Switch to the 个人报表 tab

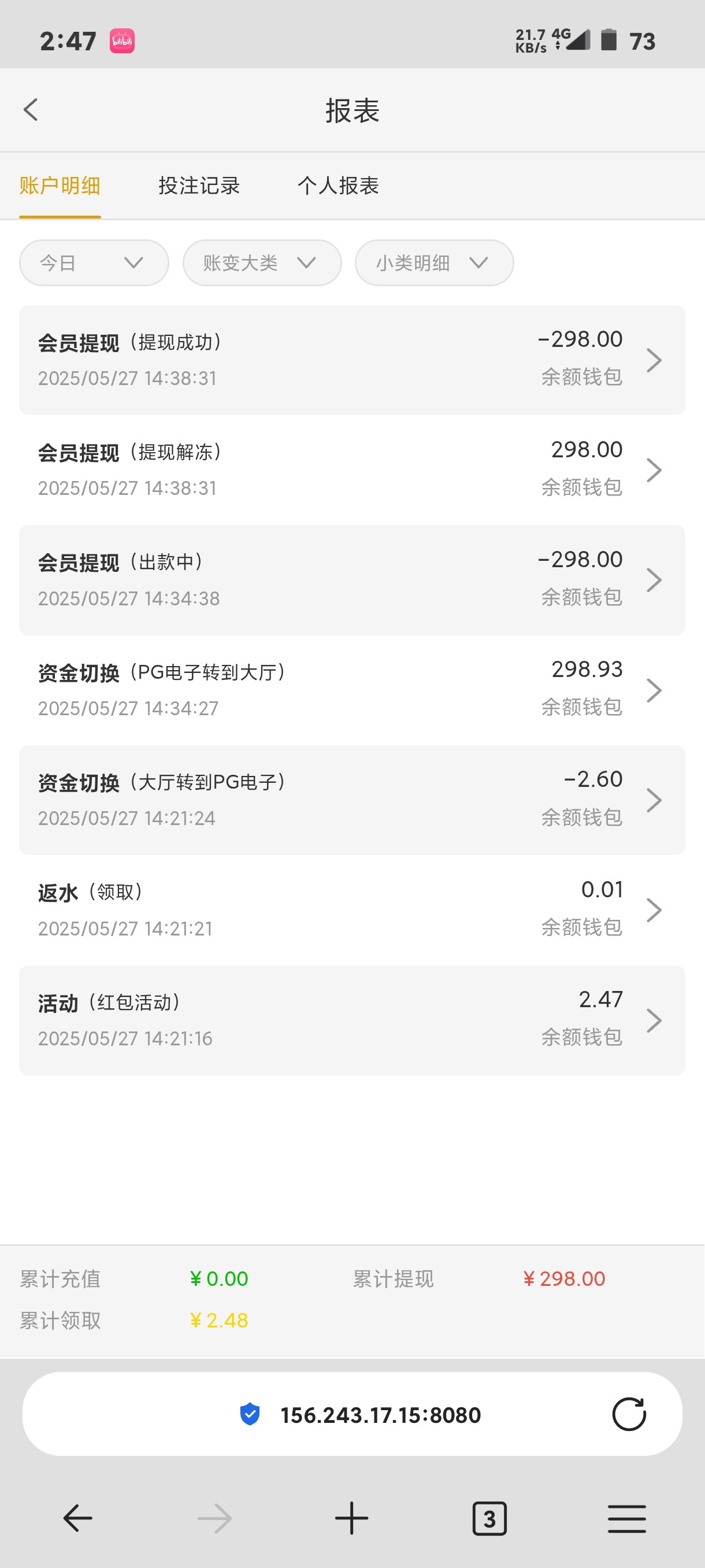(337, 186)
